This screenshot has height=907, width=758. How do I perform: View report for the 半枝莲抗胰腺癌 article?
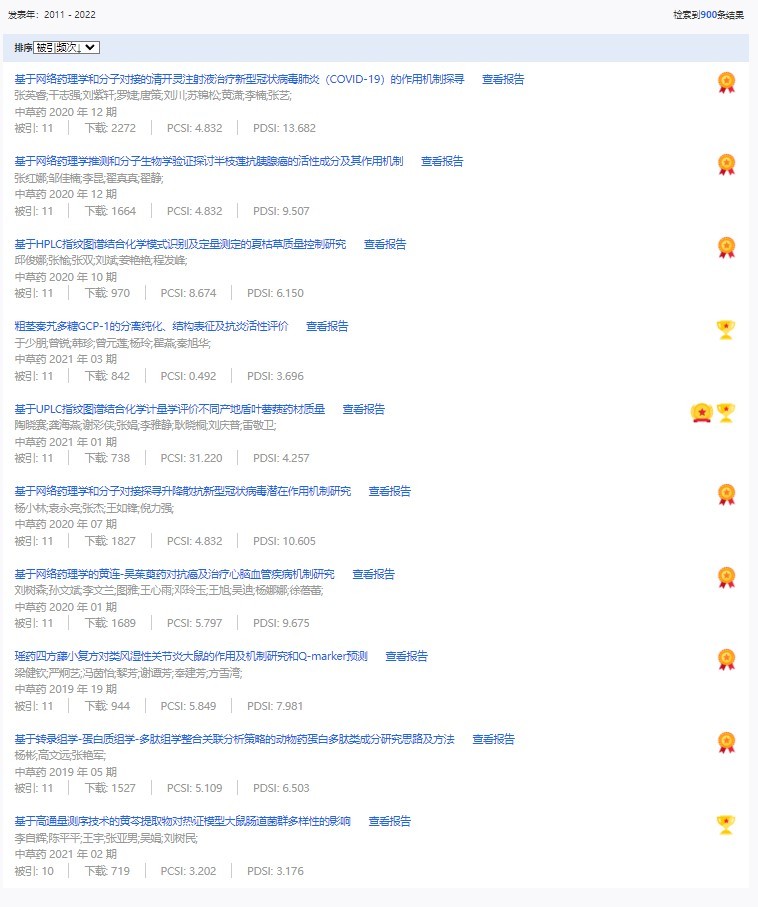click(x=442, y=161)
